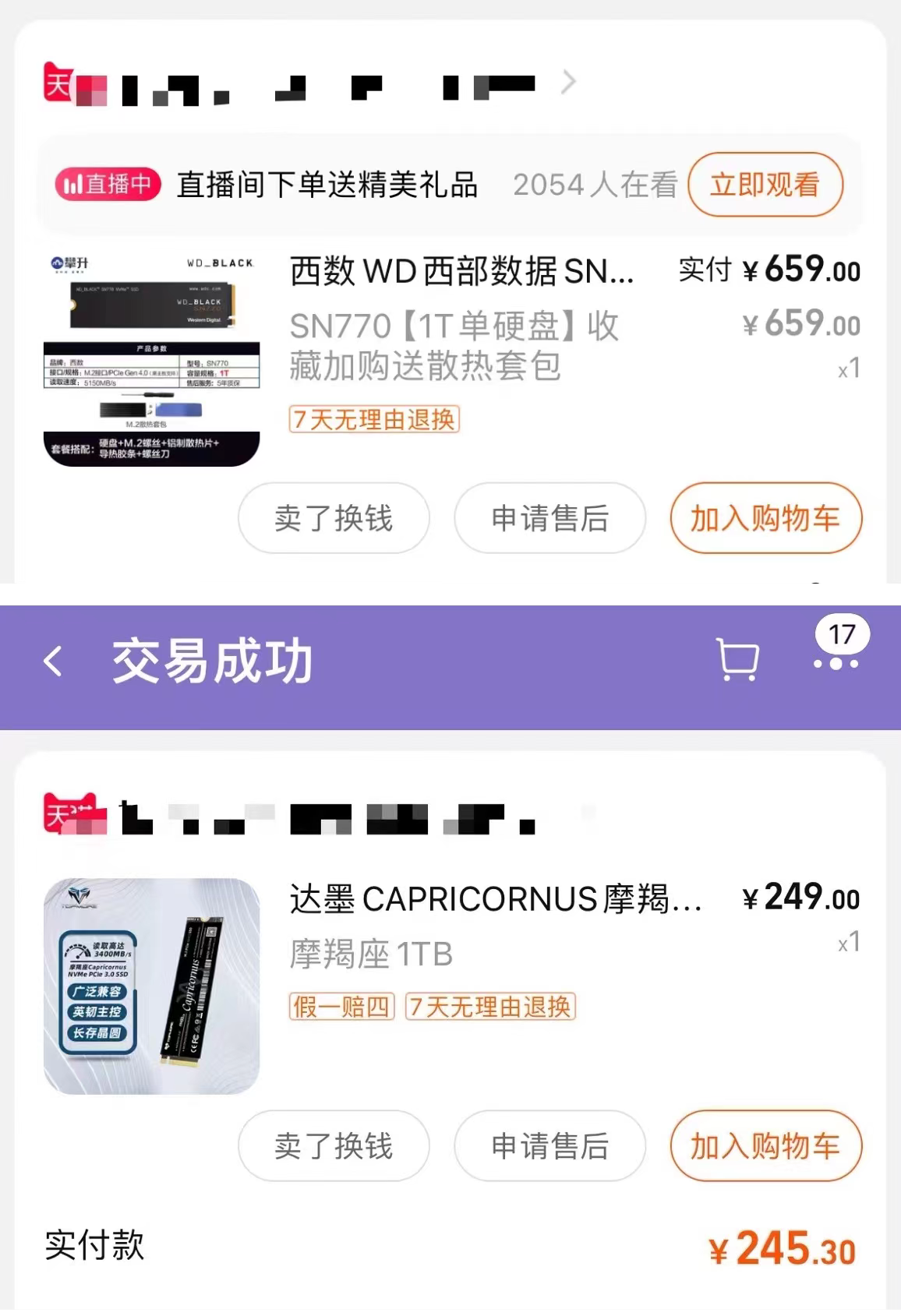Open the store page via the chevron

569,82
